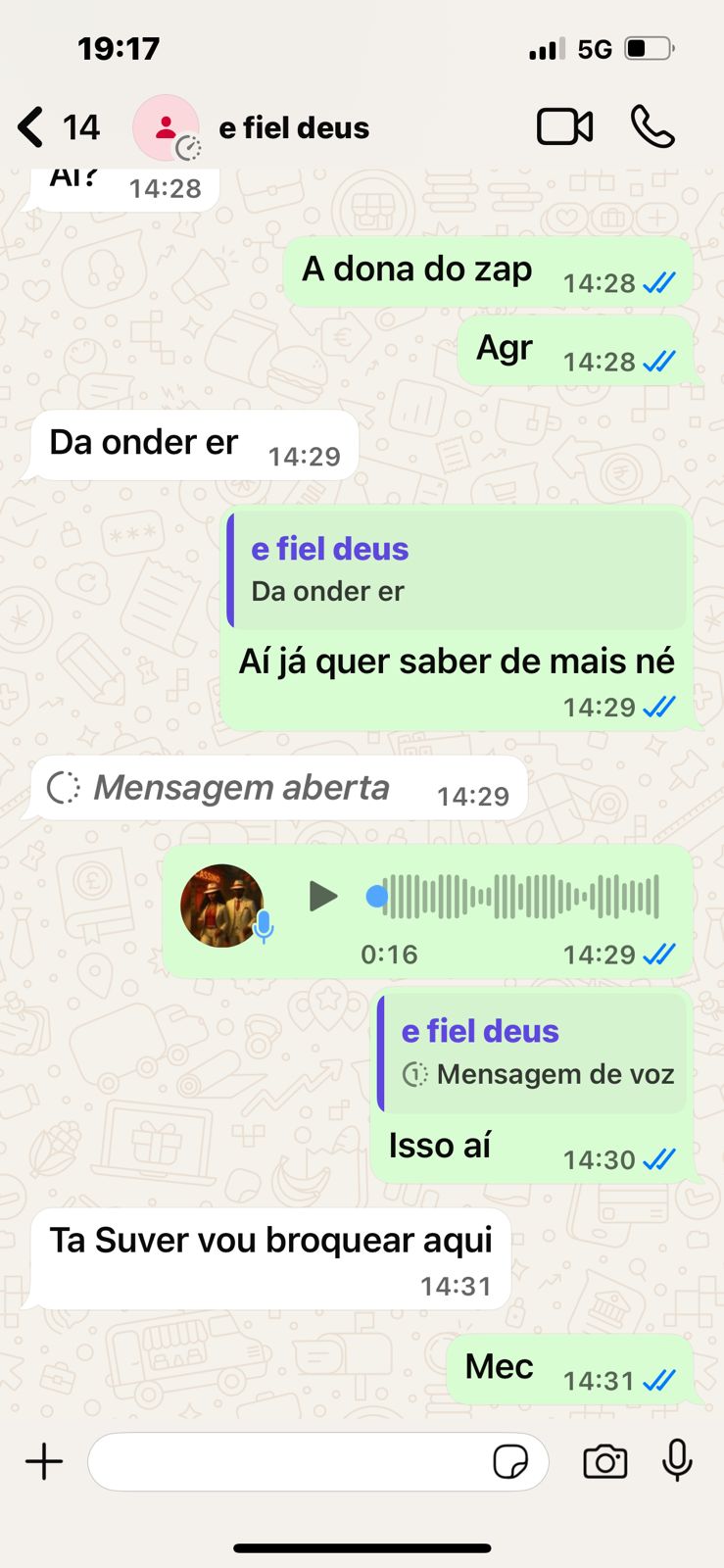Start a video call
Viewport: 724px width, 1568px height.
point(564,127)
